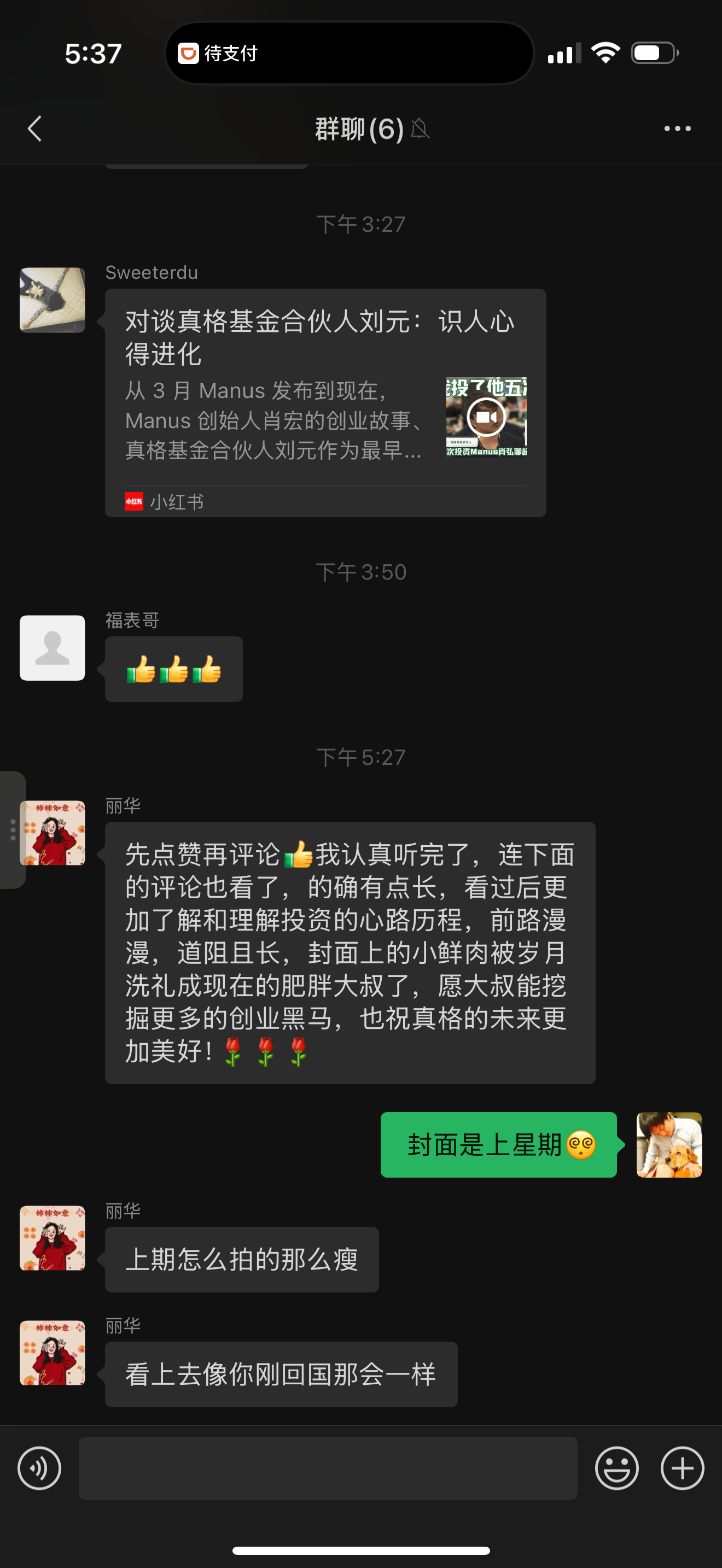Viewport: 722px width, 1568px height.
Task: Open the plus attachment menu
Action: pos(682,1468)
